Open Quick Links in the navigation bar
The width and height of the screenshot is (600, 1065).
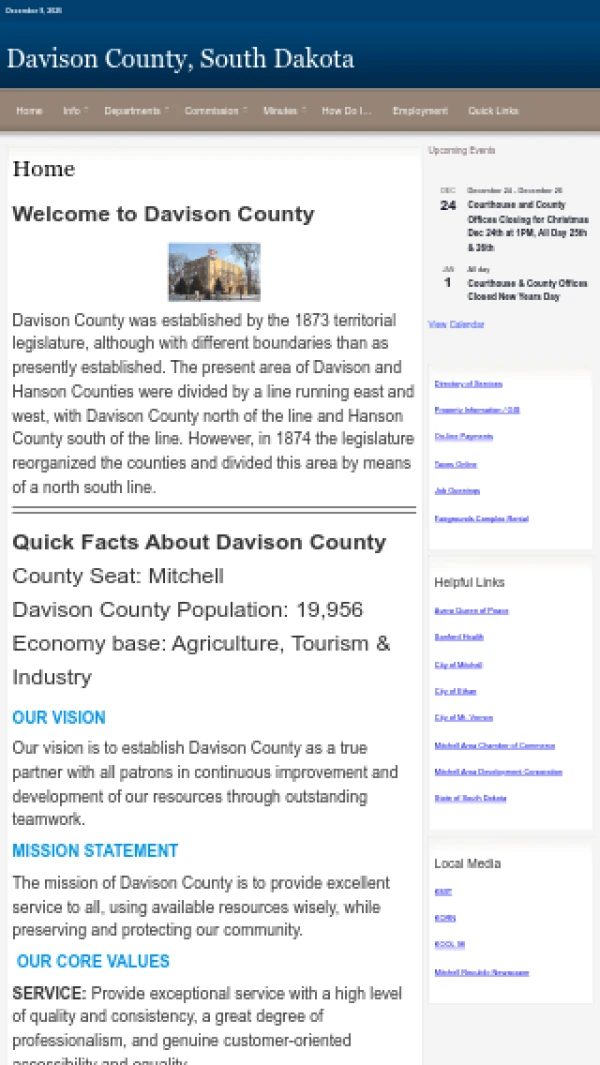(x=493, y=111)
